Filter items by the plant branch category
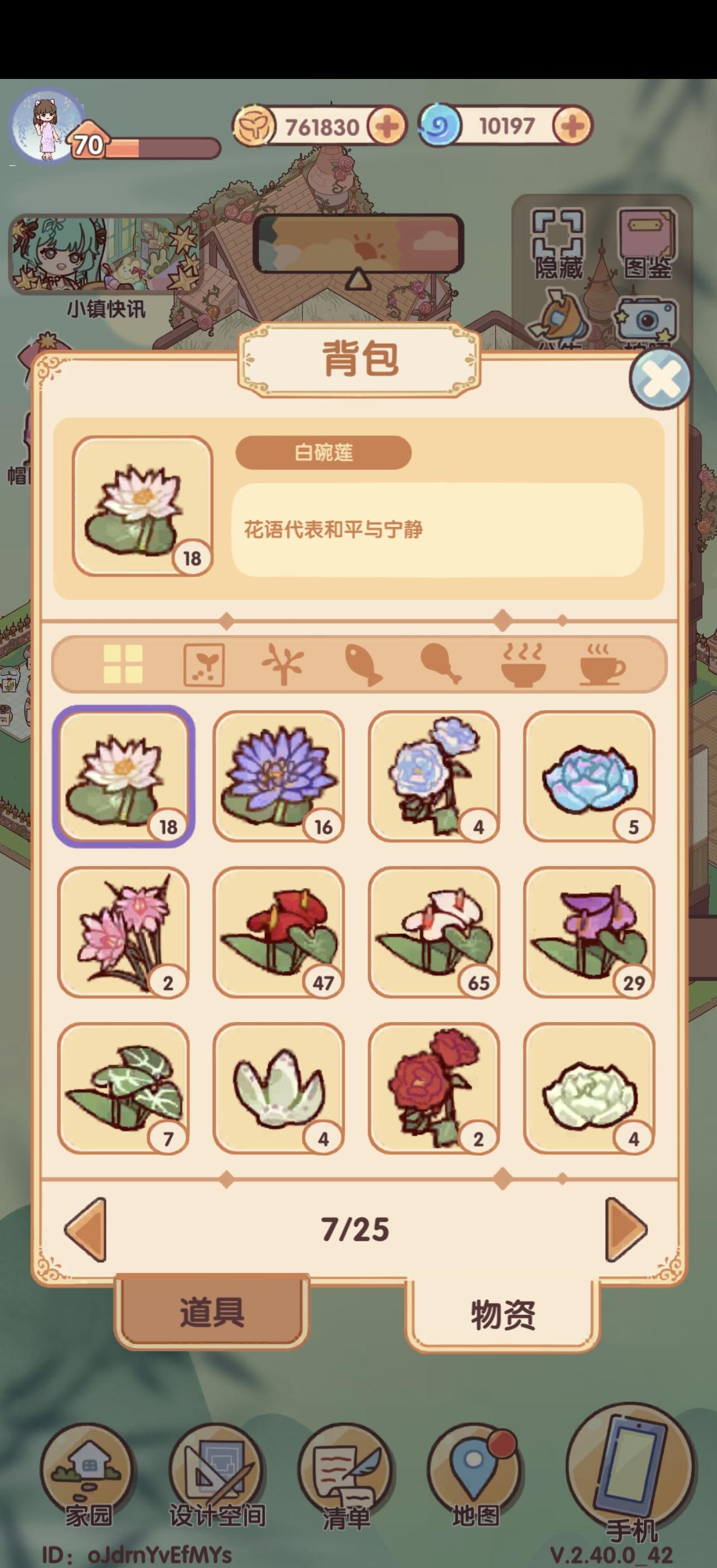This screenshot has width=717, height=1568. tap(282, 665)
